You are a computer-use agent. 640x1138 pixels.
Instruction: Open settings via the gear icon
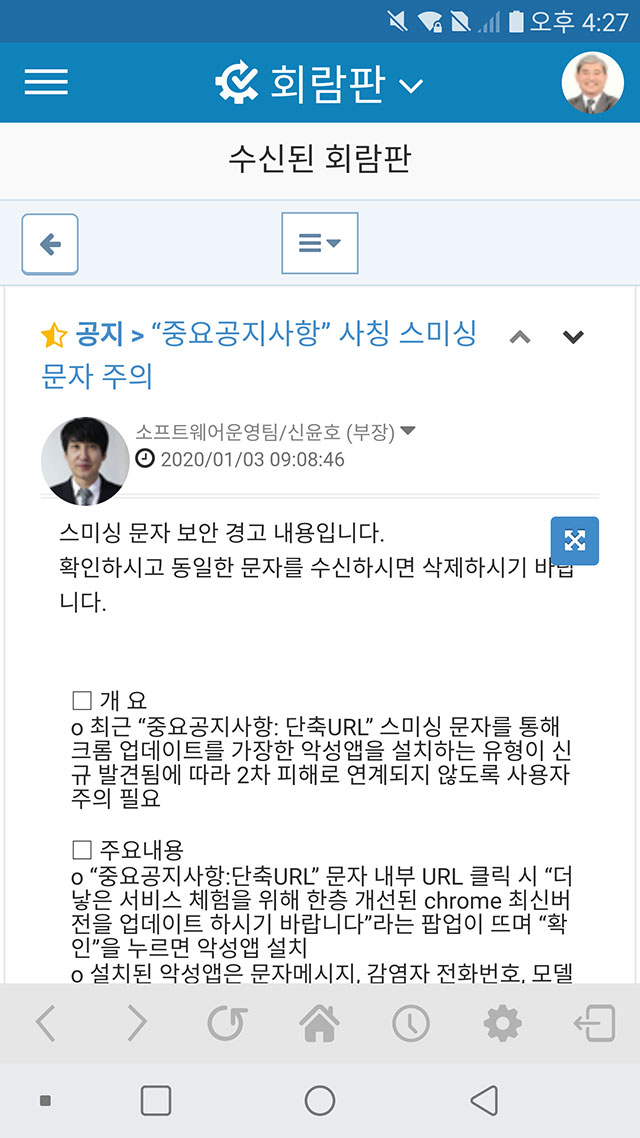502,1023
